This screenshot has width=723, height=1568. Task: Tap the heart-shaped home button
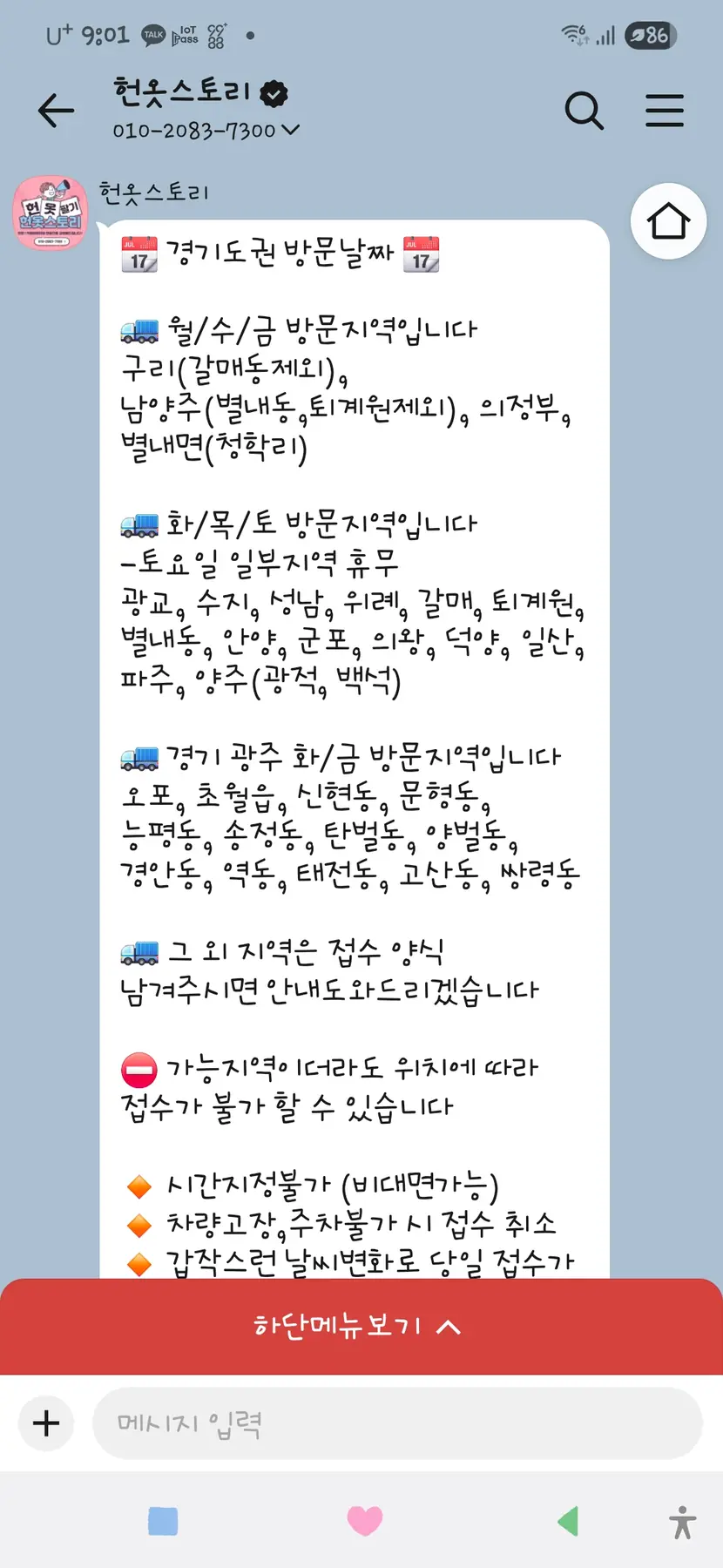pyautogui.click(x=364, y=1521)
